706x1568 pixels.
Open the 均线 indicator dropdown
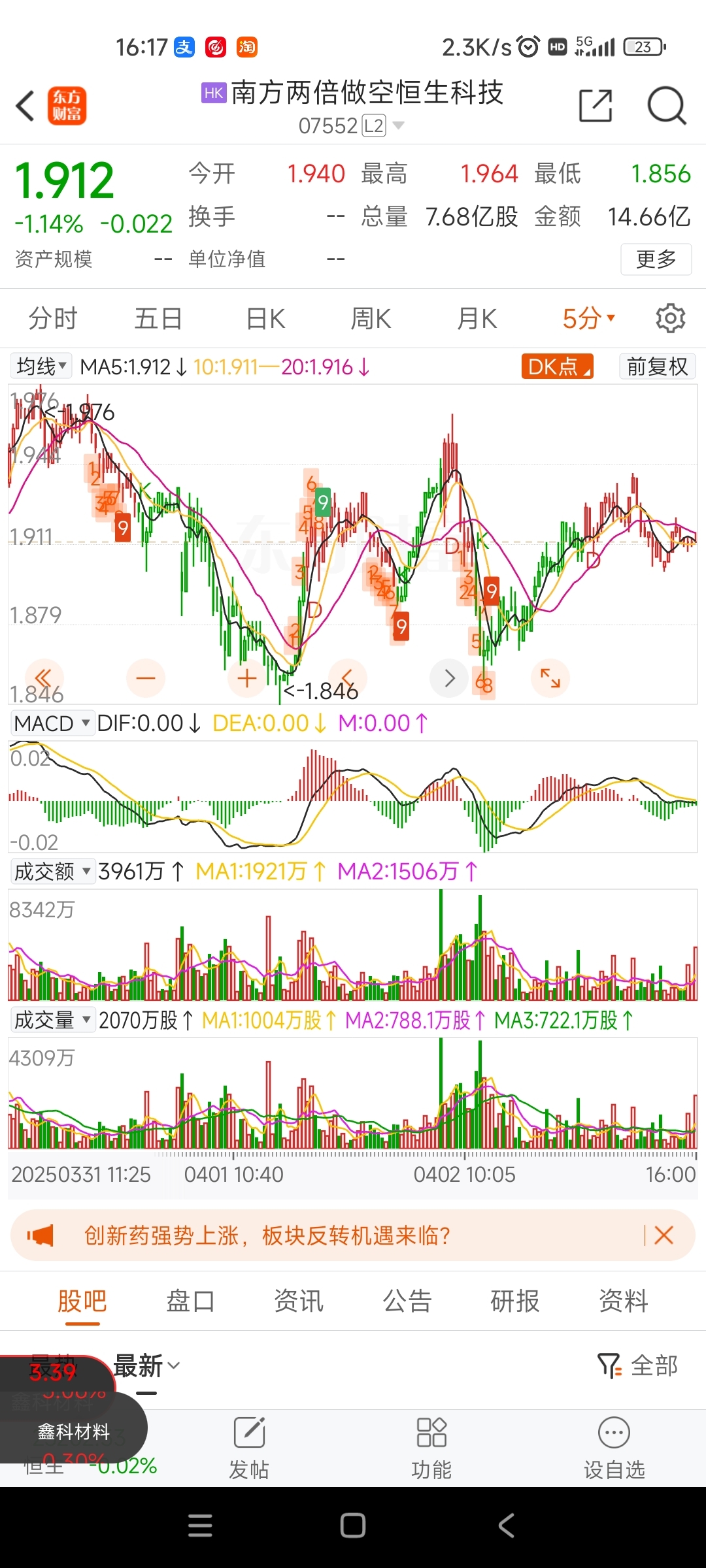[x=41, y=366]
